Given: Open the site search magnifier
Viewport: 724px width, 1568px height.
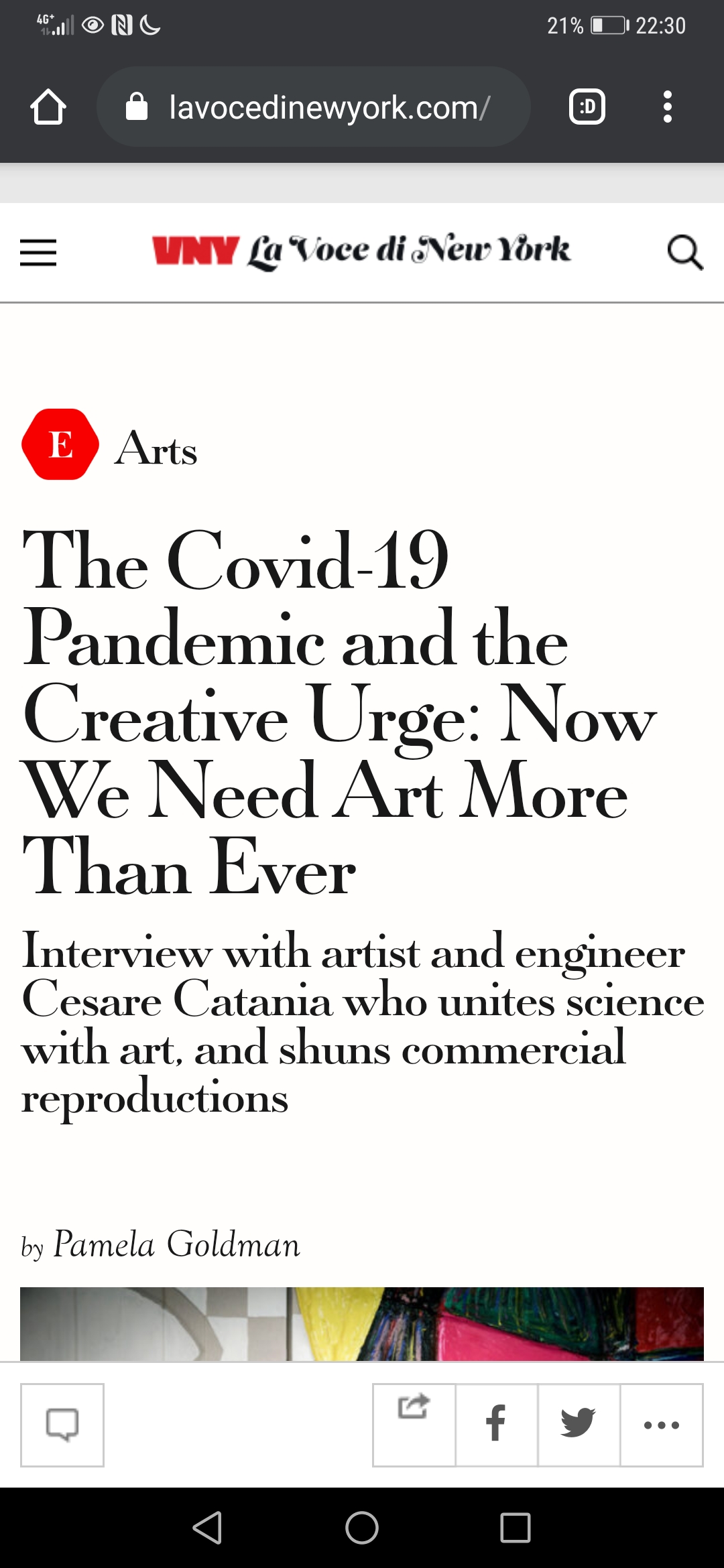Looking at the screenshot, I should 685,253.
